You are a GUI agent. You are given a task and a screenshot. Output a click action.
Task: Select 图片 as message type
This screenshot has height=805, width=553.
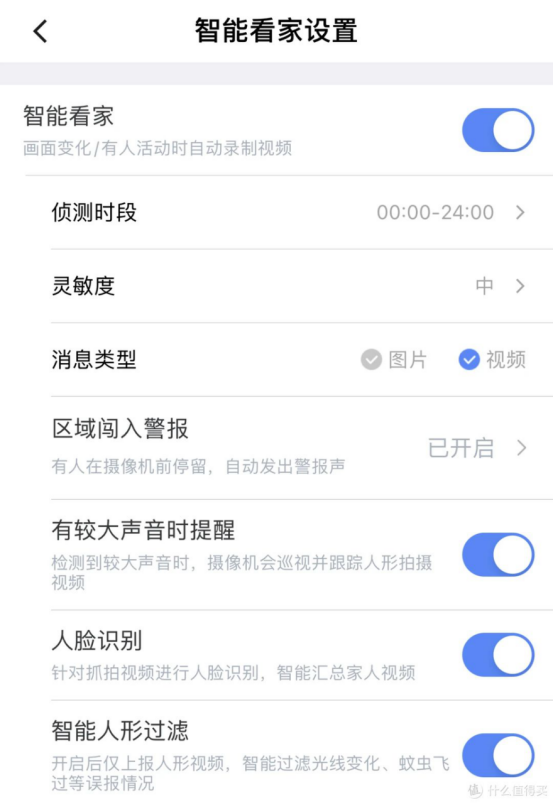tap(394, 359)
